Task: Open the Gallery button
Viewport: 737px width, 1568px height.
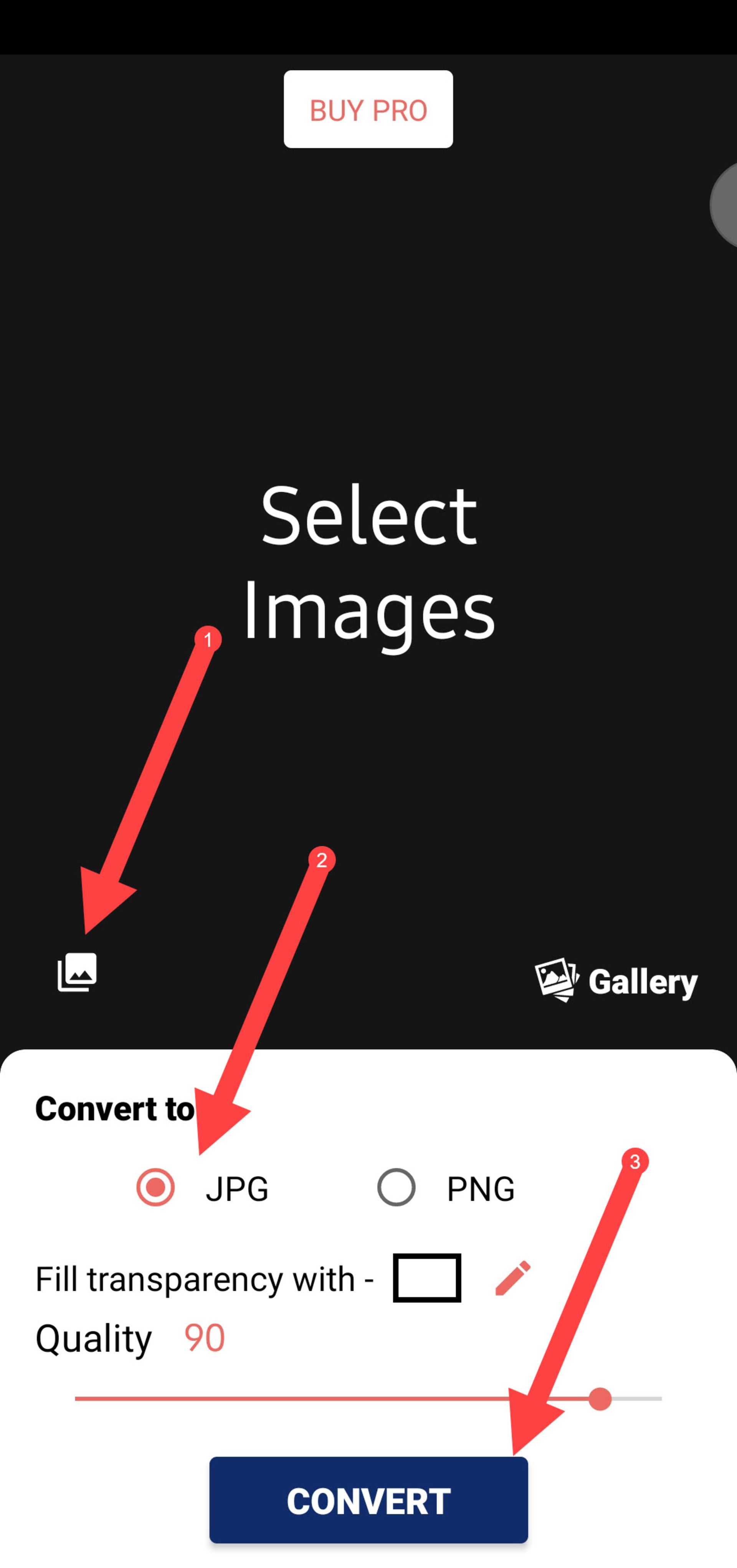Action: click(616, 981)
